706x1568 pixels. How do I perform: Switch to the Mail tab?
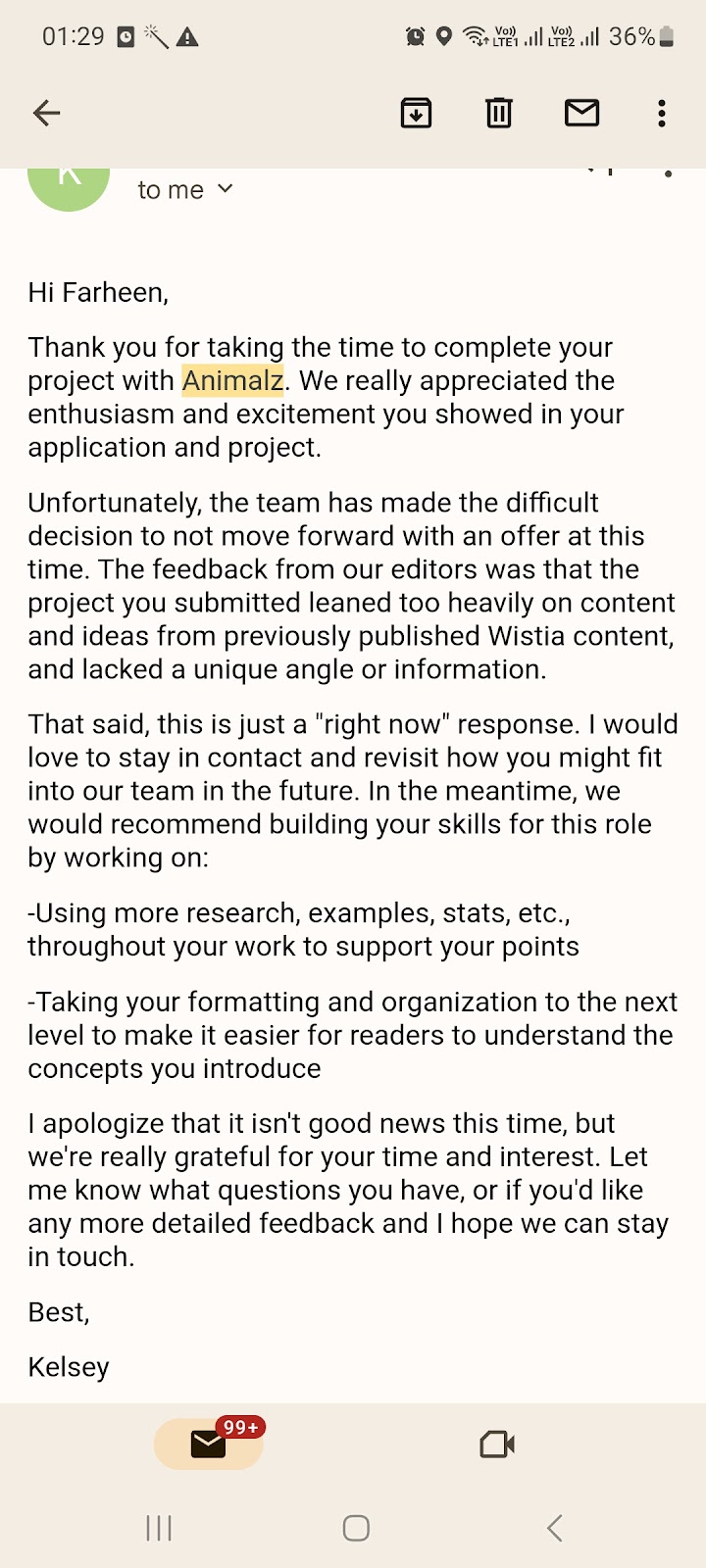click(209, 1444)
